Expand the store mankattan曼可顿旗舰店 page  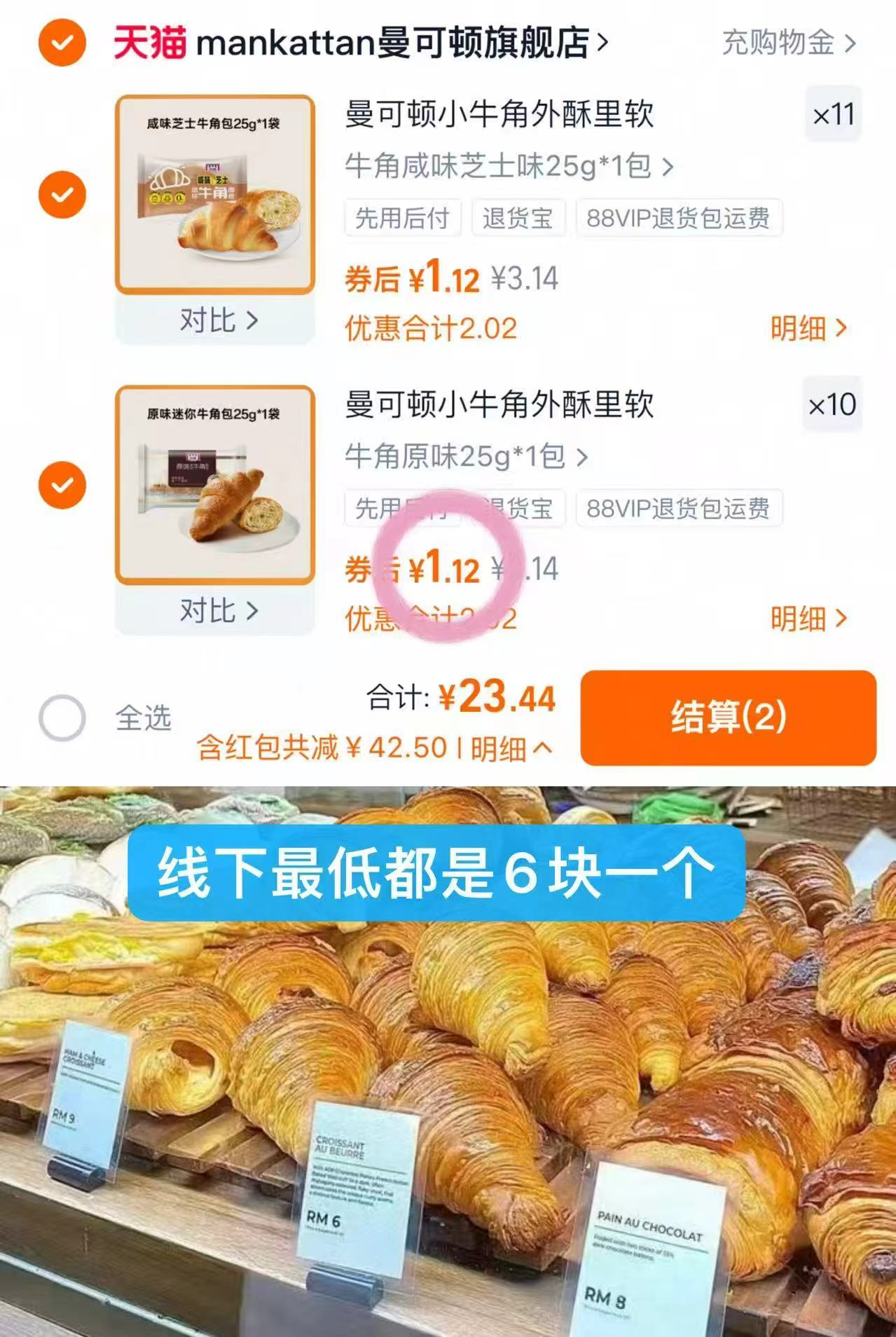[x=392, y=42]
